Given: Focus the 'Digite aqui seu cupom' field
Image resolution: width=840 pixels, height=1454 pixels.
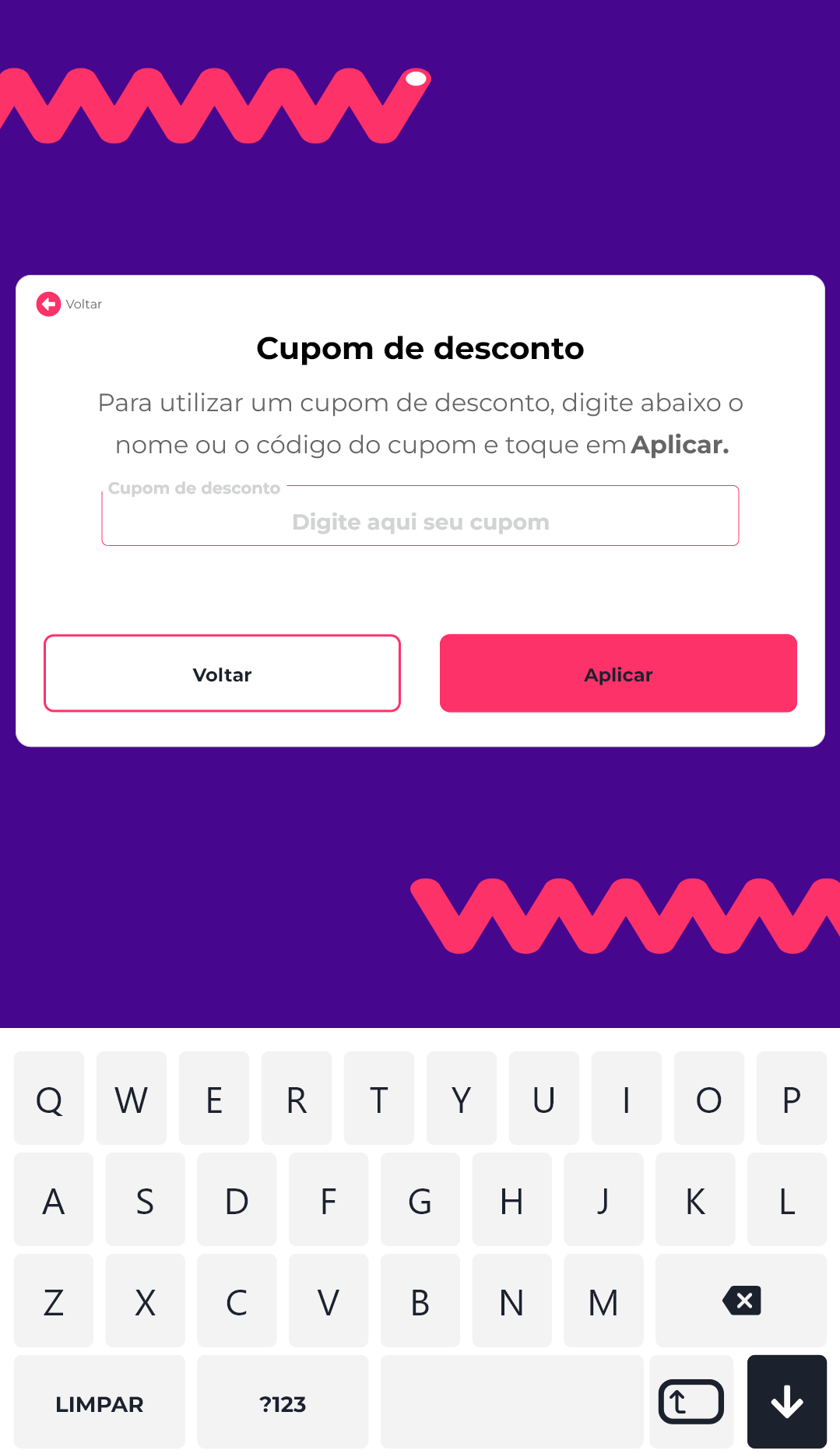Looking at the screenshot, I should [420, 520].
